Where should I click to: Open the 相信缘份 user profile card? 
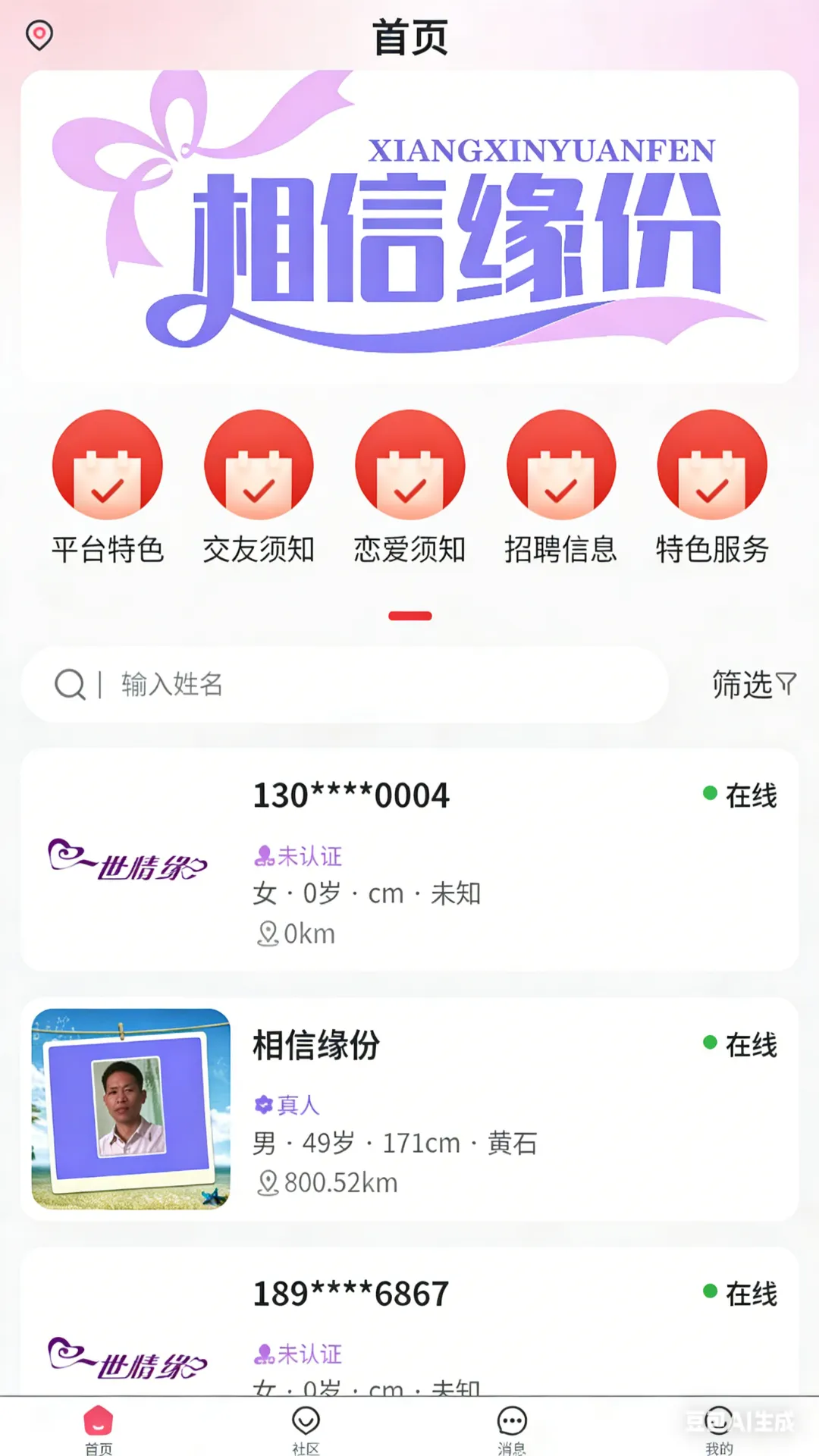(409, 1109)
